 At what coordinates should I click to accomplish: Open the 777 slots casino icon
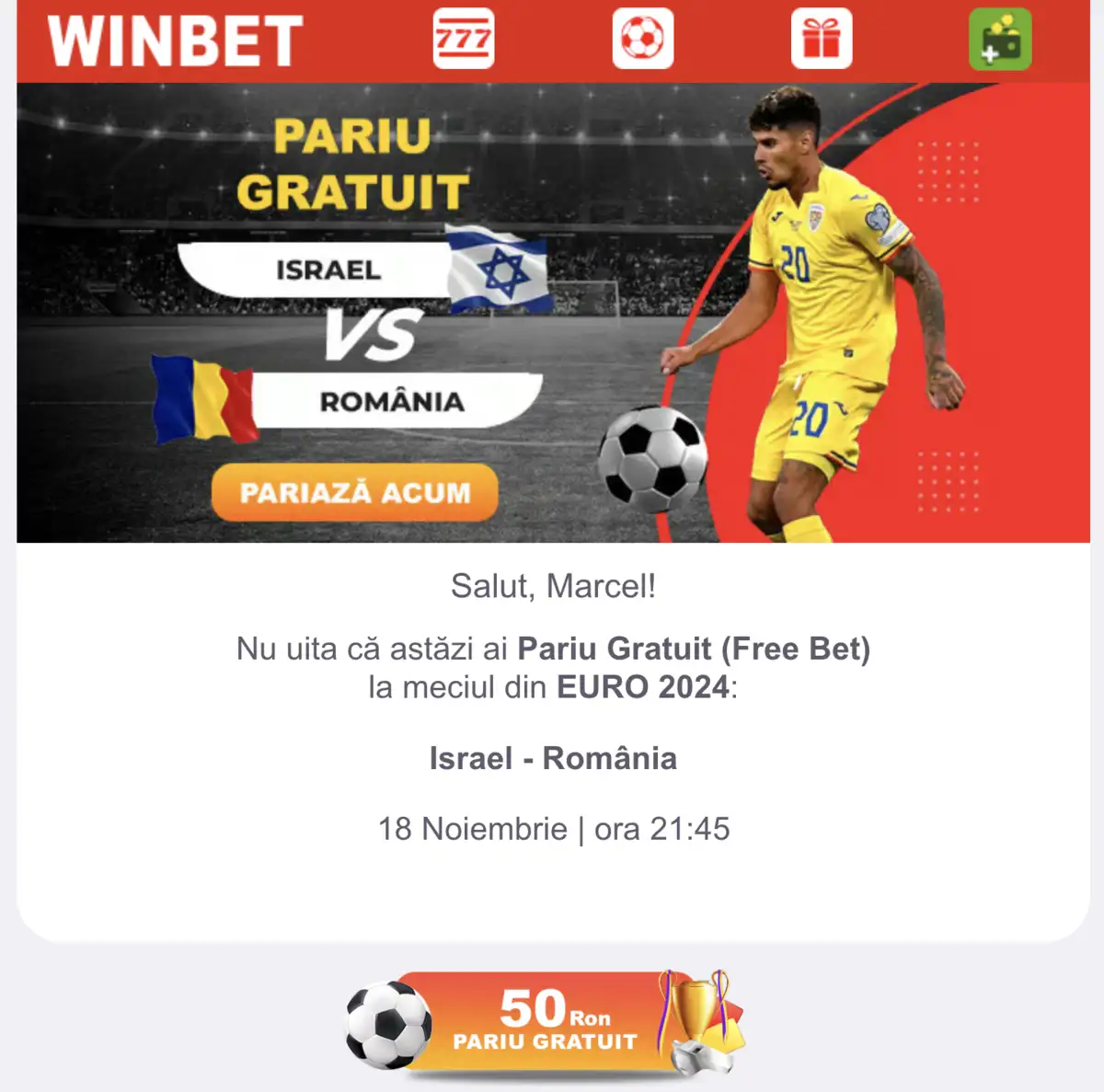click(464, 39)
